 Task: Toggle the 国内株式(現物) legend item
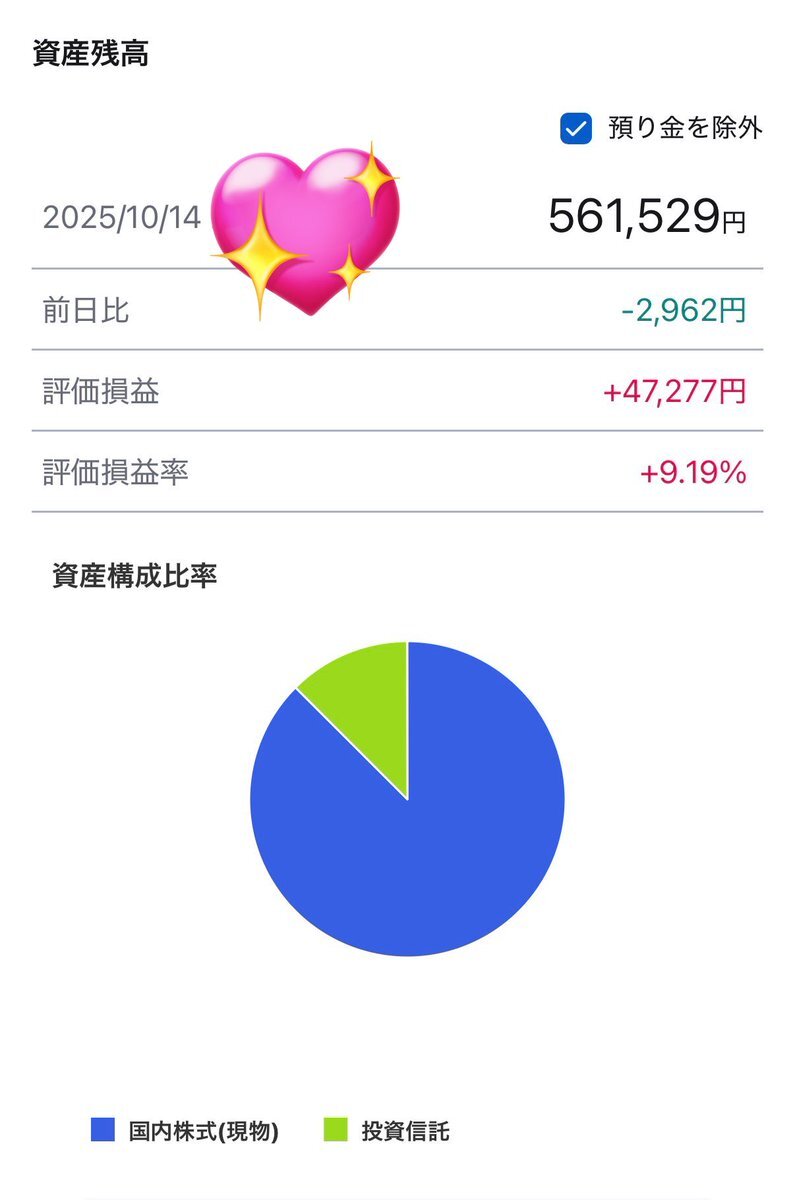pos(185,1131)
